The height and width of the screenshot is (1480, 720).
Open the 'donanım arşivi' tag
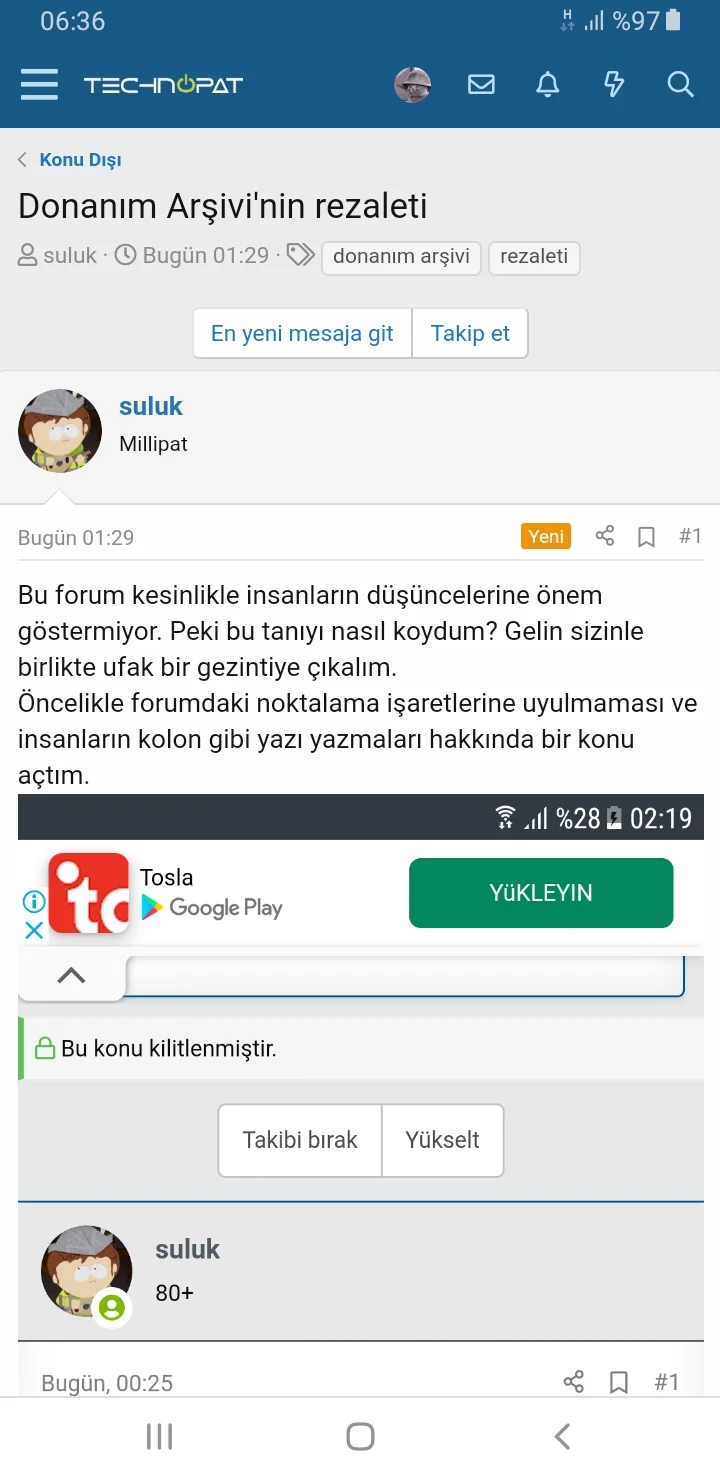(x=401, y=257)
